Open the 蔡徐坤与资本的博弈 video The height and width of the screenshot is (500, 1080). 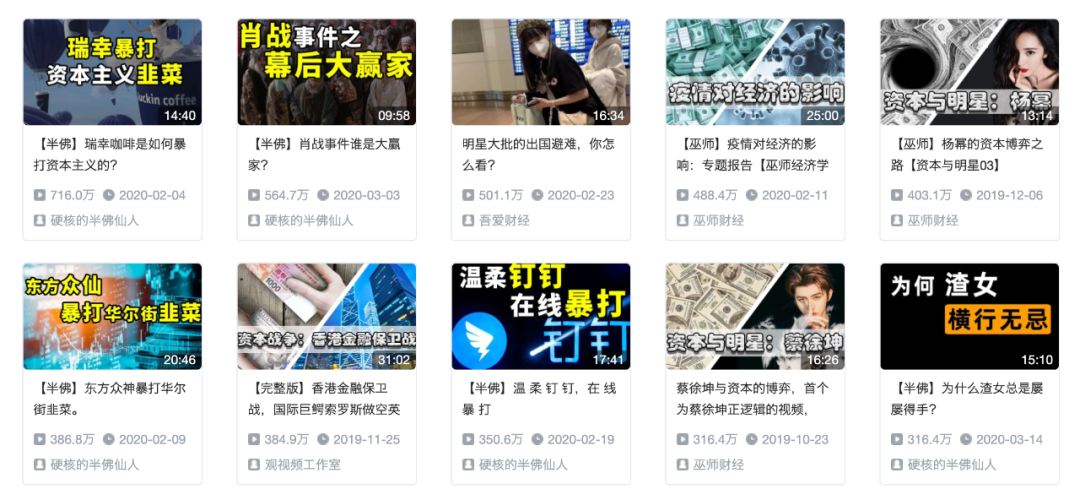[x=755, y=316]
